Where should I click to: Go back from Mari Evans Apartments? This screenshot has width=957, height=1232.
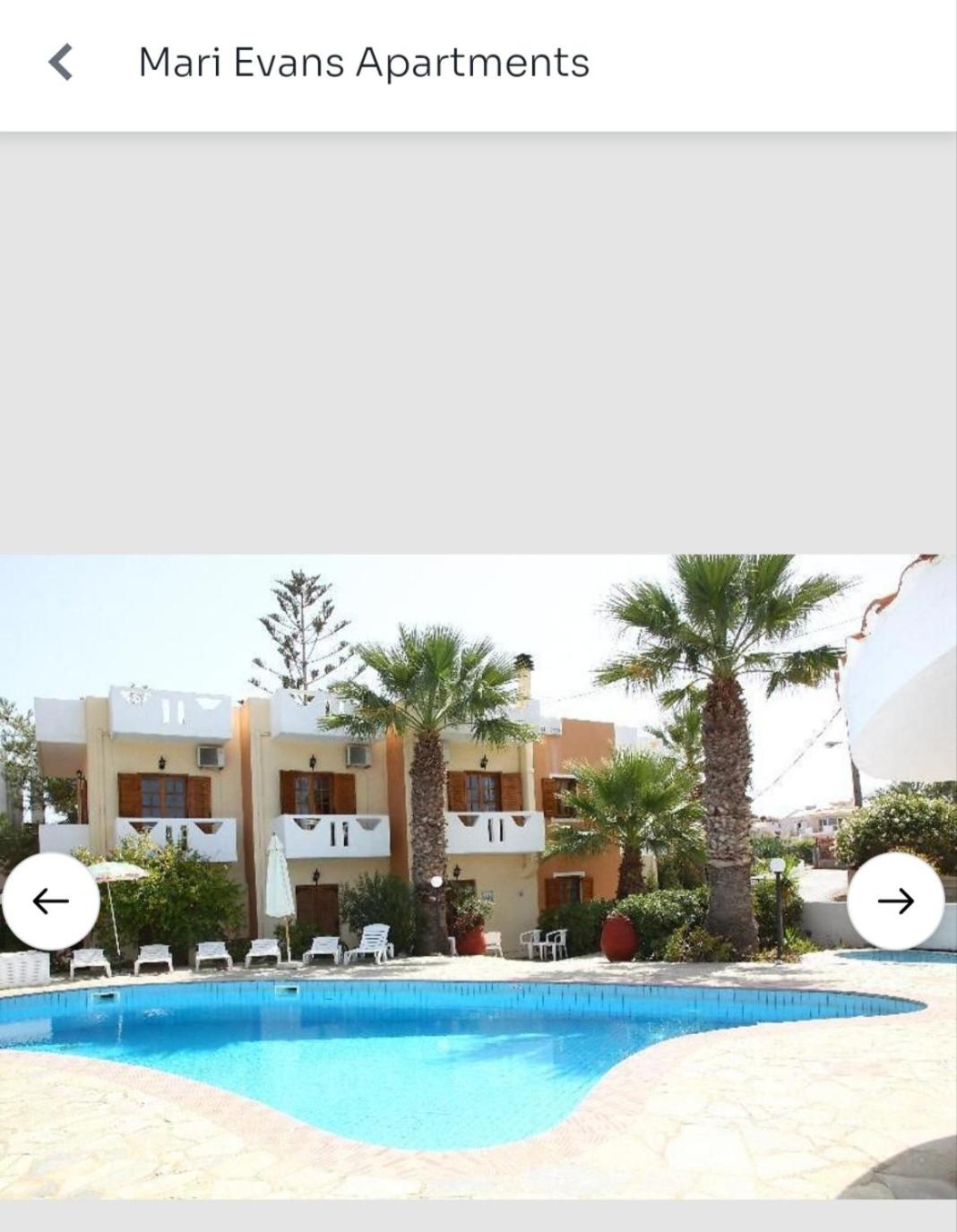tap(60, 63)
